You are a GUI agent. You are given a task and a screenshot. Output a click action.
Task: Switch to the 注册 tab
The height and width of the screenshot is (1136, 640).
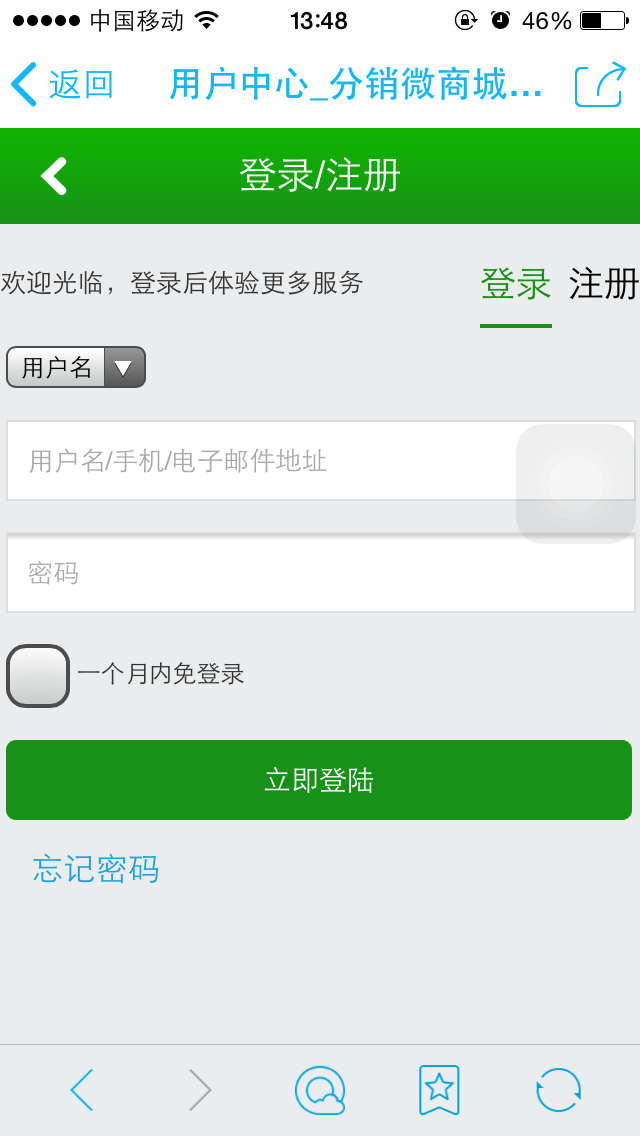[x=603, y=284]
